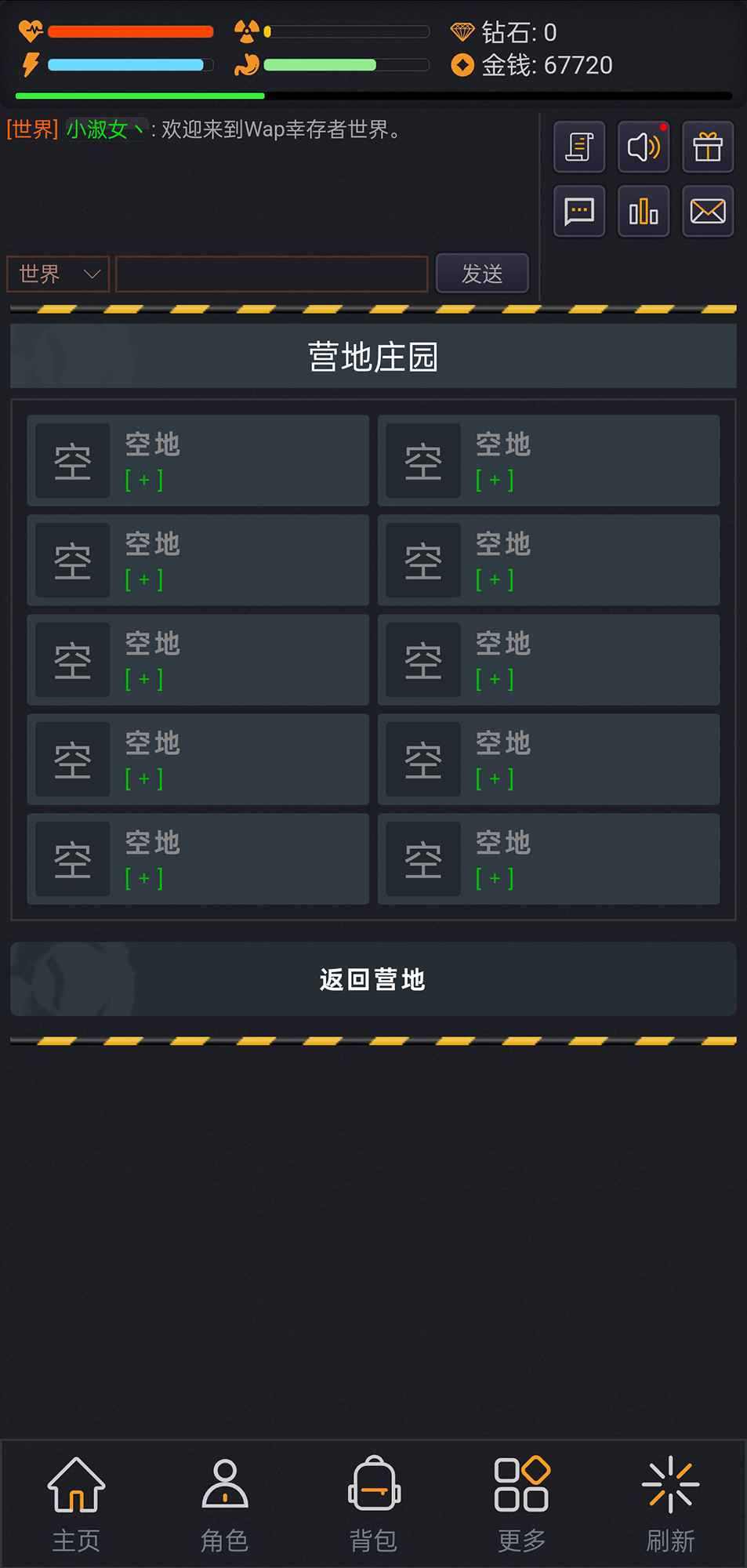Mute game sound via speaker icon
The width and height of the screenshot is (747, 1568).
pos(643,147)
